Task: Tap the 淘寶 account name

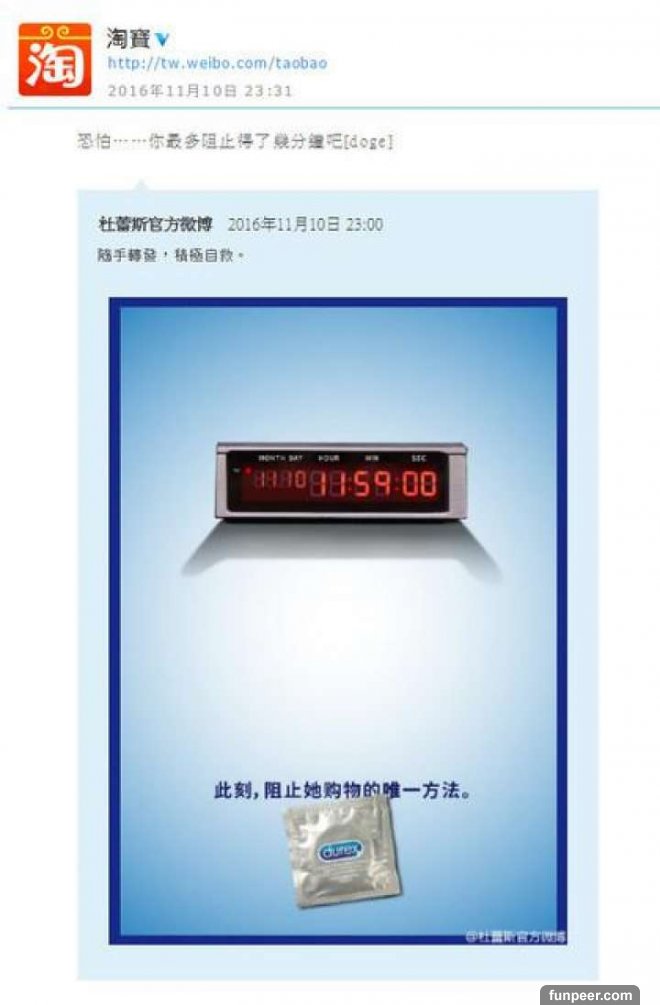Action: point(128,38)
